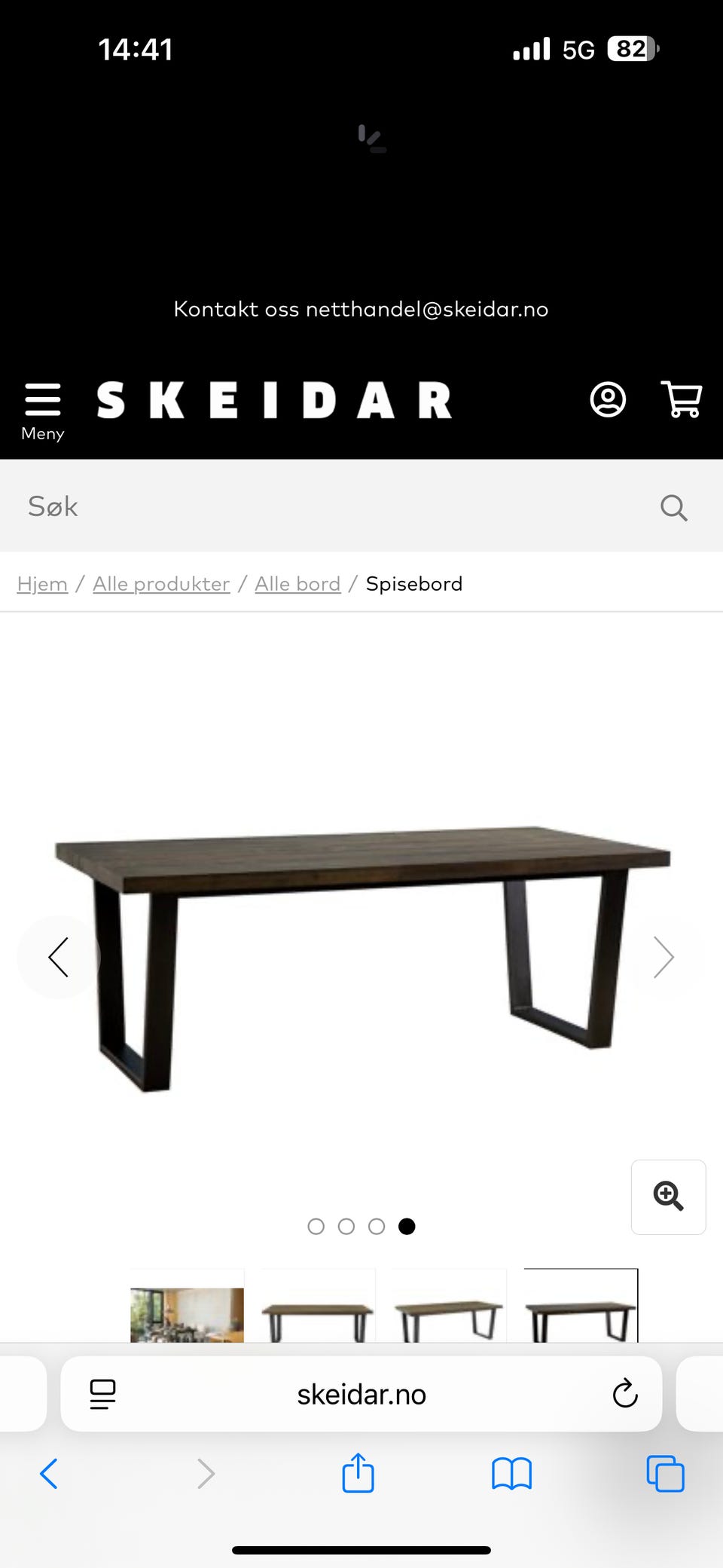Viewport: 723px width, 1568px height.
Task: Share this page from Safari toolbar
Action: pos(358,1473)
